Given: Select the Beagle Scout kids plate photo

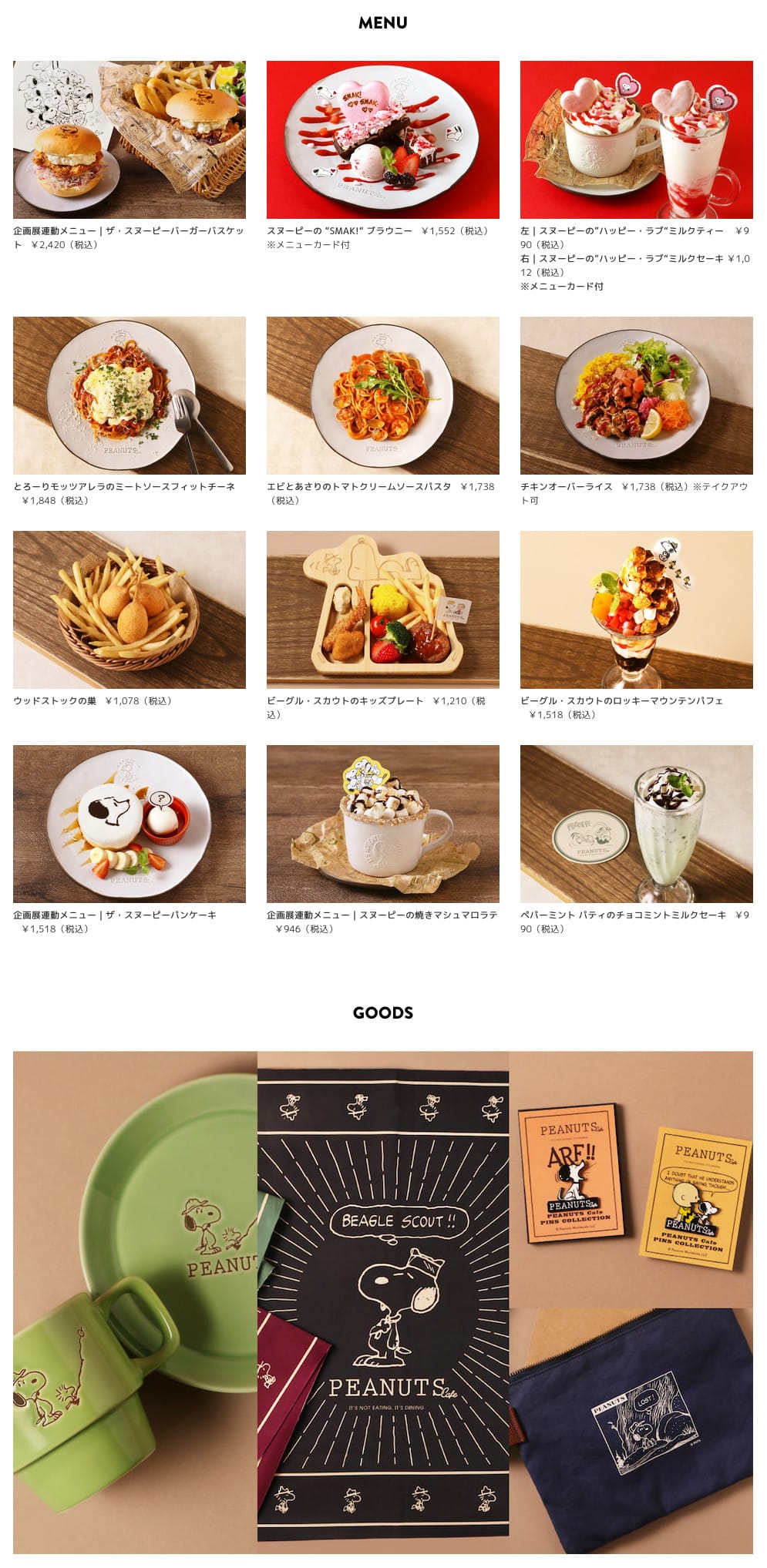Looking at the screenshot, I should [382, 609].
